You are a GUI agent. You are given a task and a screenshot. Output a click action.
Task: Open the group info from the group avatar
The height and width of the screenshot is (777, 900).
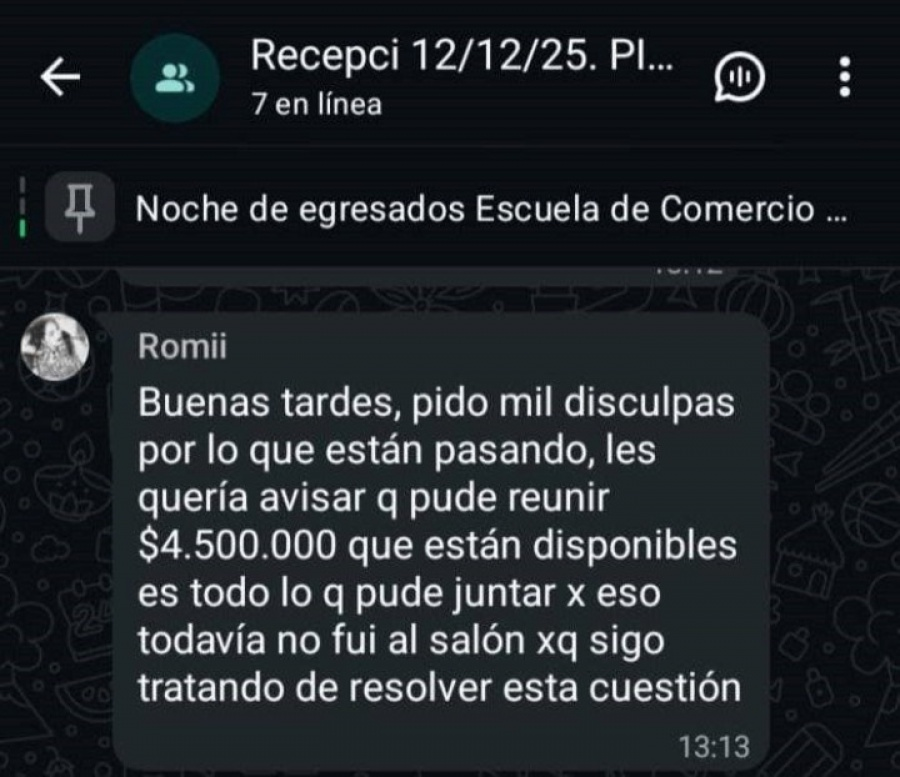(x=175, y=78)
